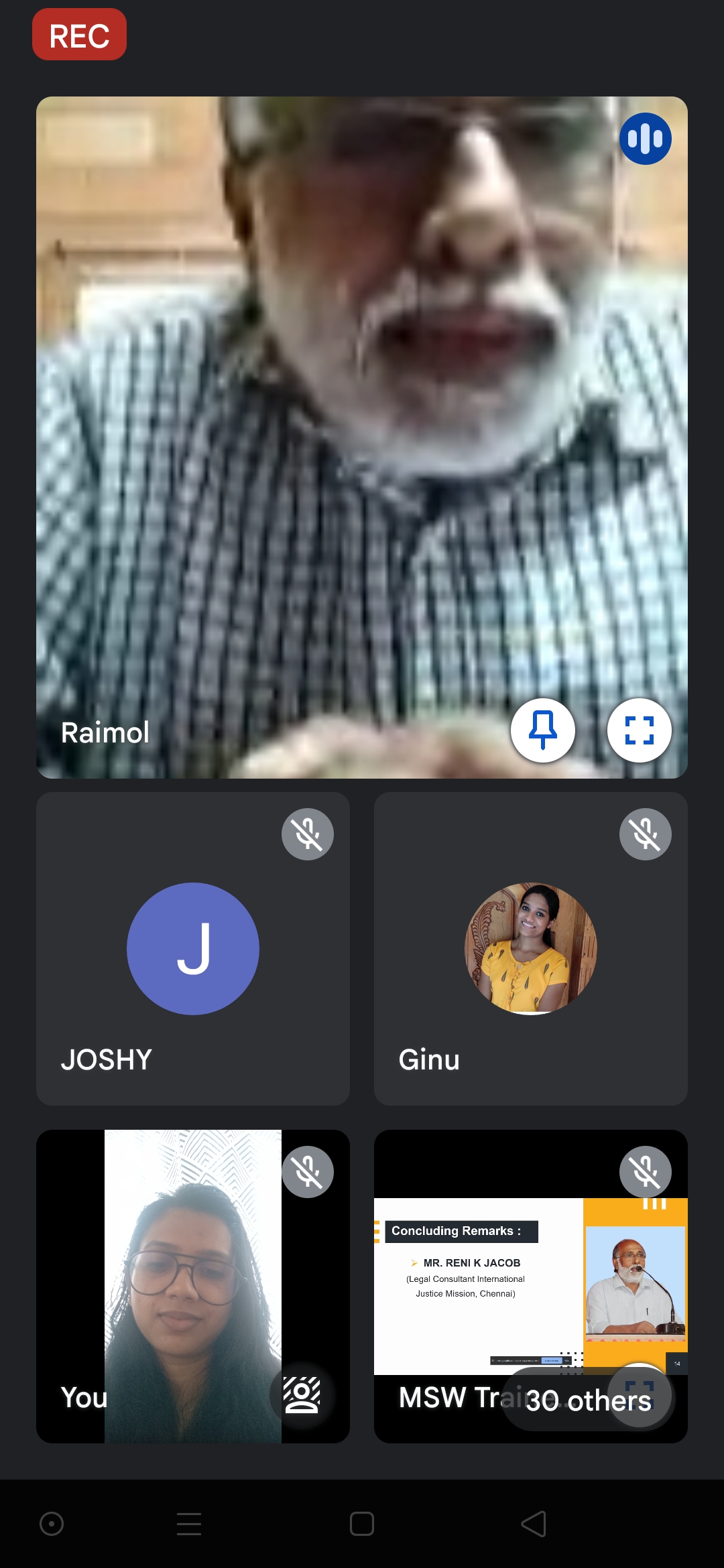The height and width of the screenshot is (1568, 724).
Task: Tap the background effects icon on your tile
Action: 302,1395
